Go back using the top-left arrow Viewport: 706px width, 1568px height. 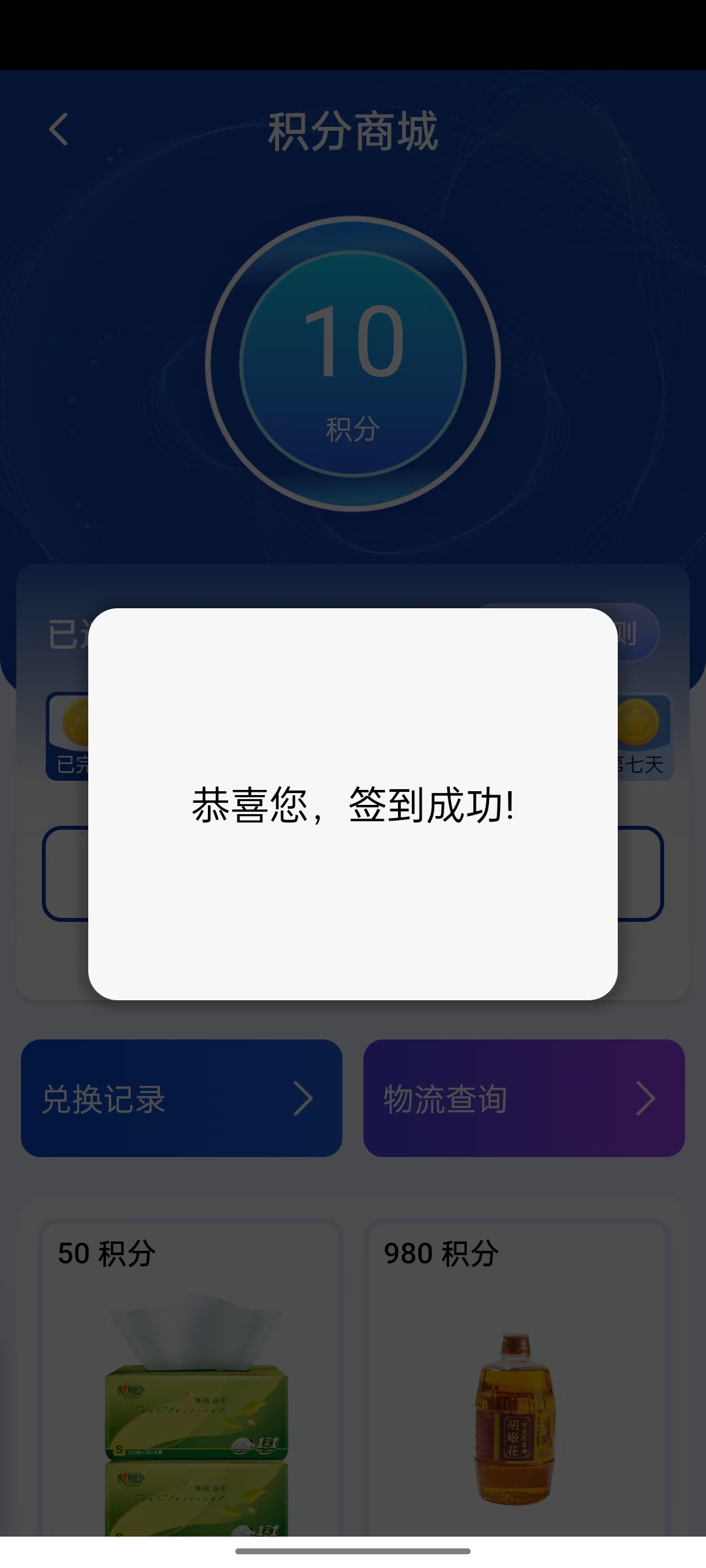point(58,129)
